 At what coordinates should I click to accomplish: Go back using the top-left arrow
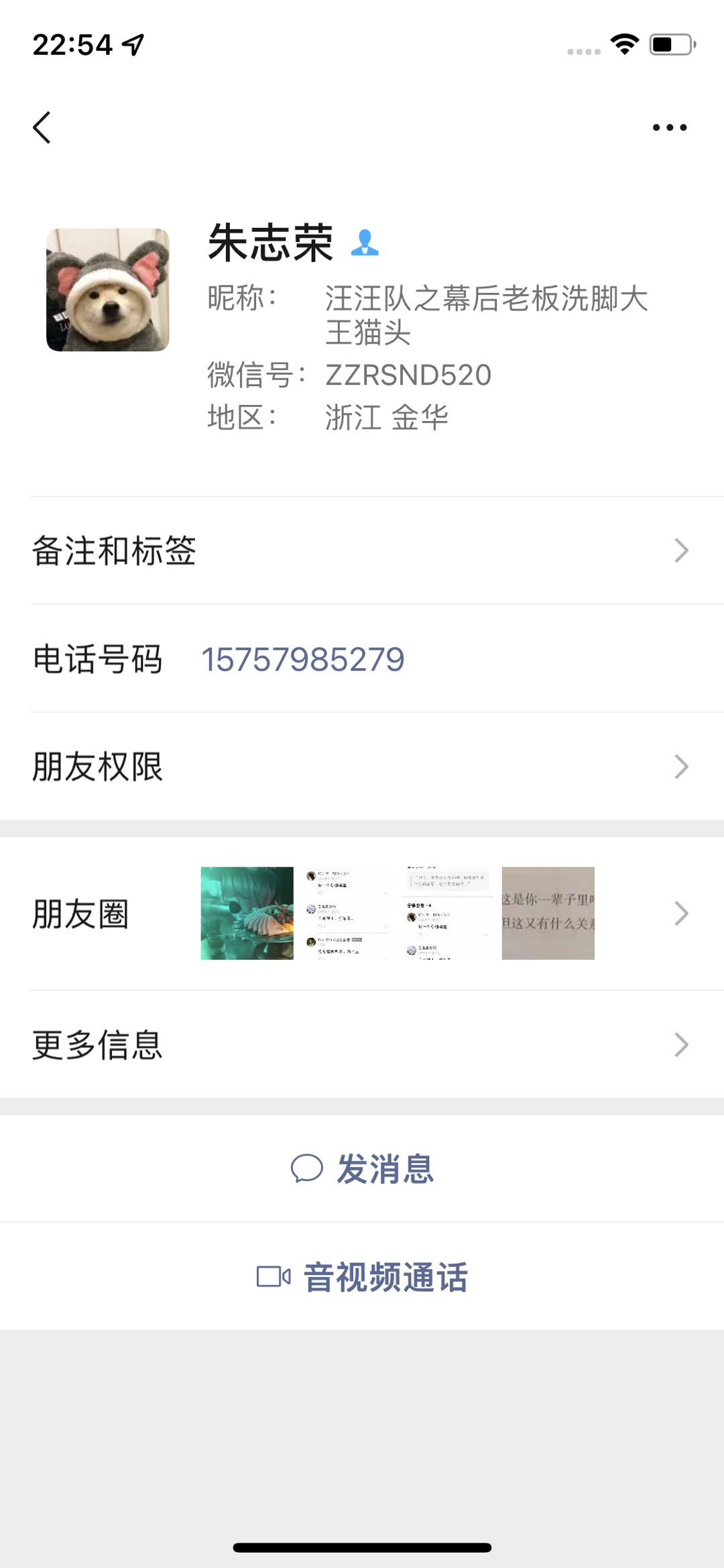pos(42,127)
